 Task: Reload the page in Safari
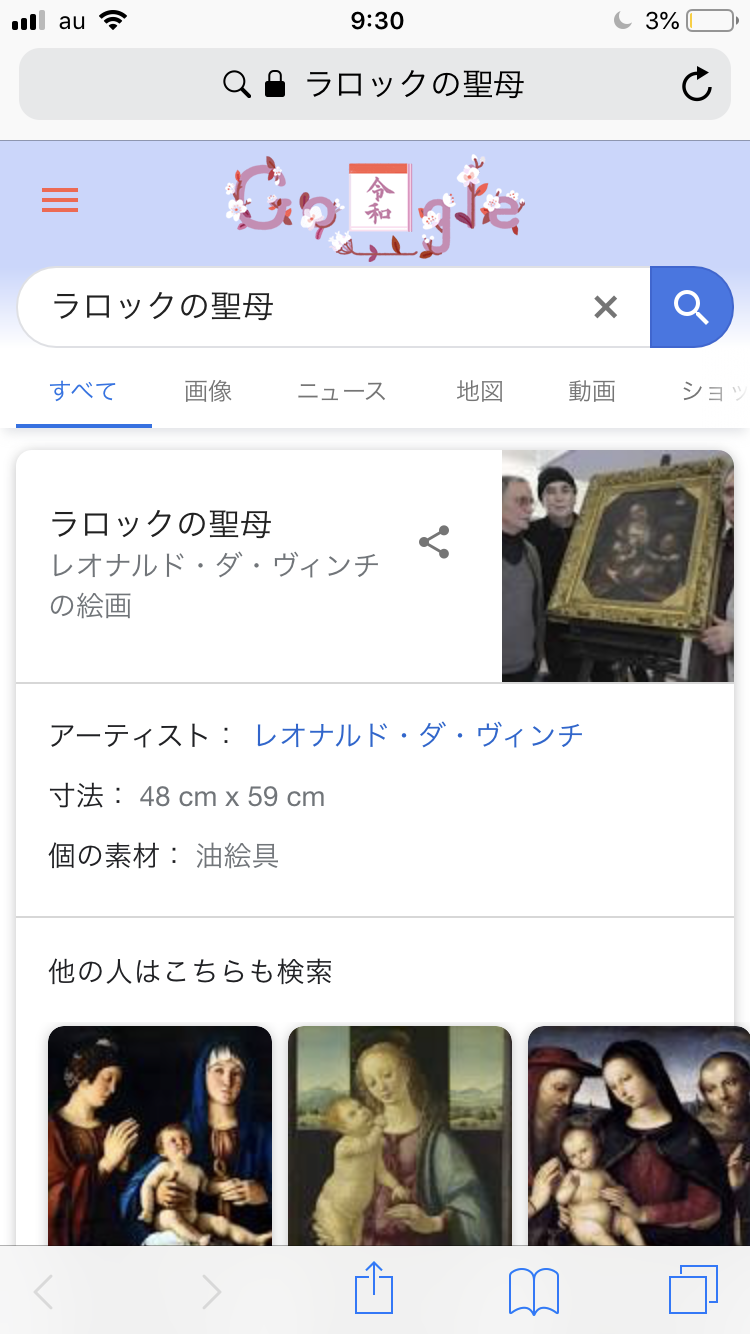(x=696, y=85)
